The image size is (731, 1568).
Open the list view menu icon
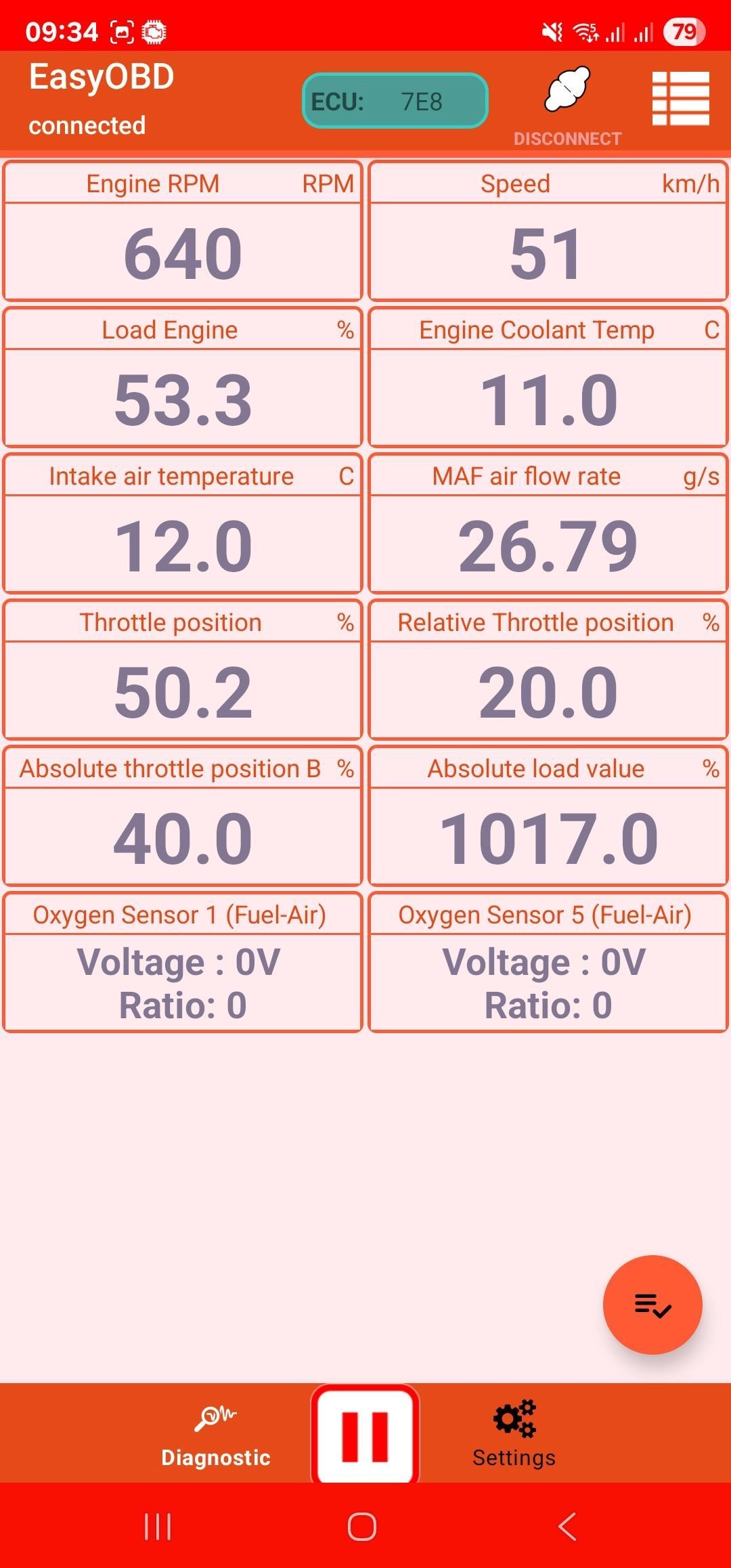tap(680, 99)
